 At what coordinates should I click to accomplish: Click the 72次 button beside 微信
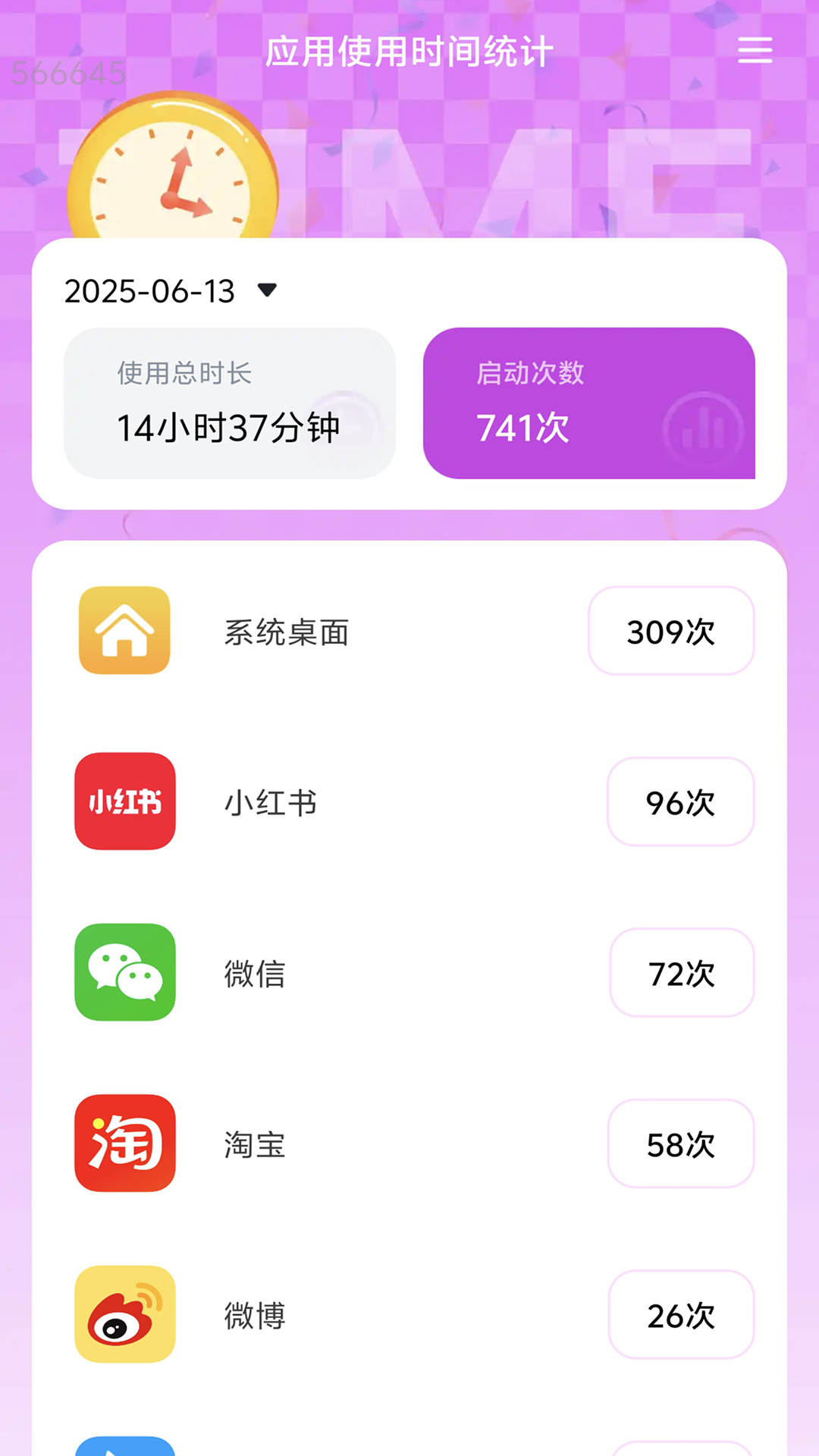pos(682,974)
